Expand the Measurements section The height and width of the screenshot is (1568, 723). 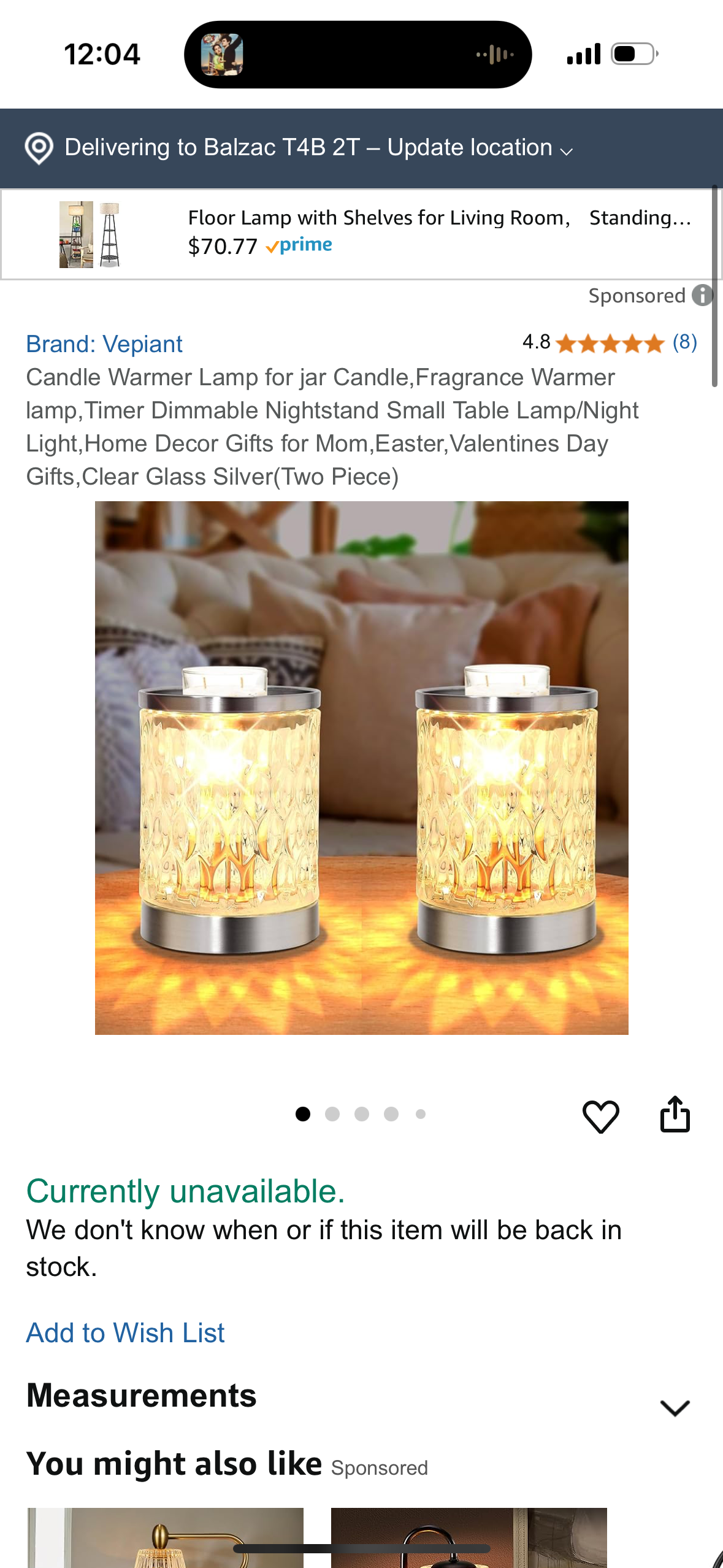[675, 1407]
